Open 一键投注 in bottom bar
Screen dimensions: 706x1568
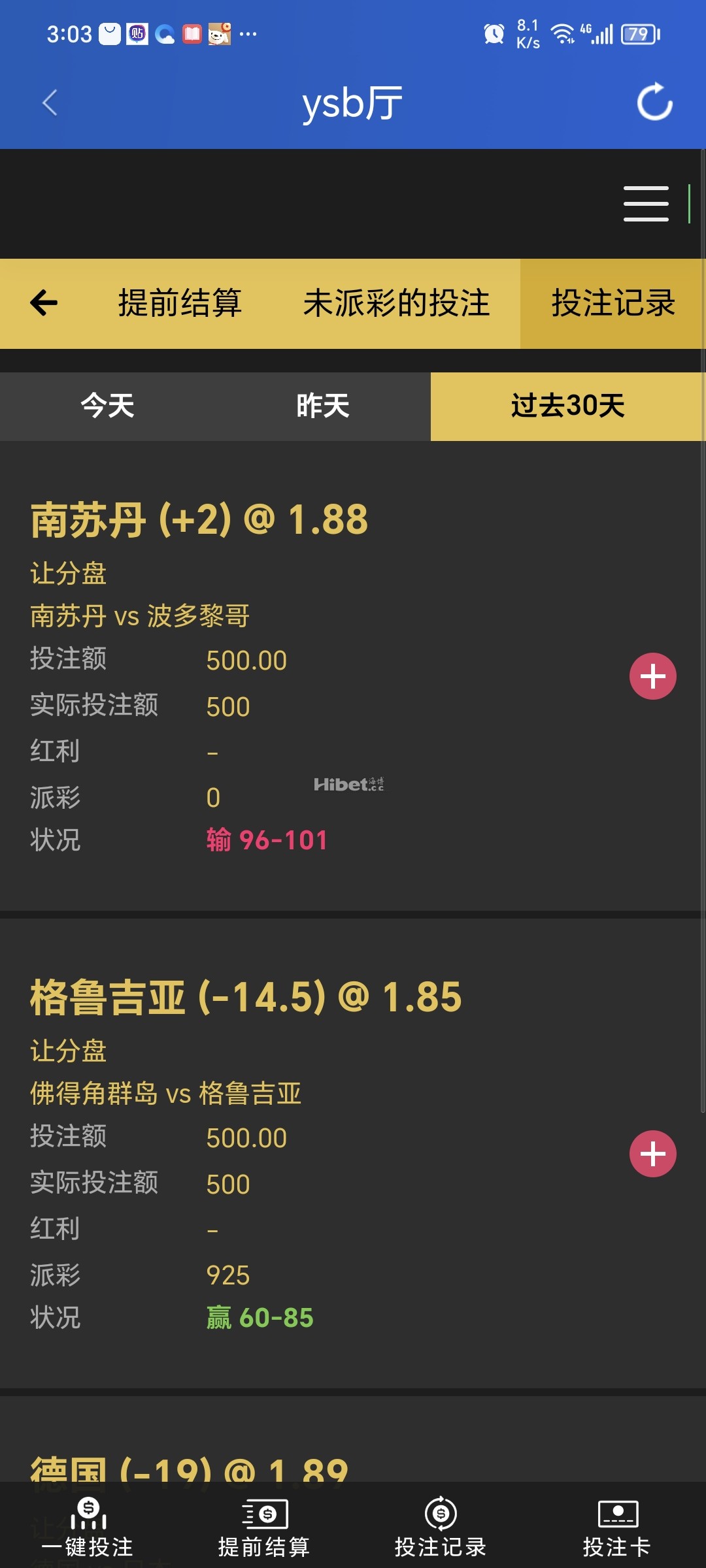point(88,1526)
